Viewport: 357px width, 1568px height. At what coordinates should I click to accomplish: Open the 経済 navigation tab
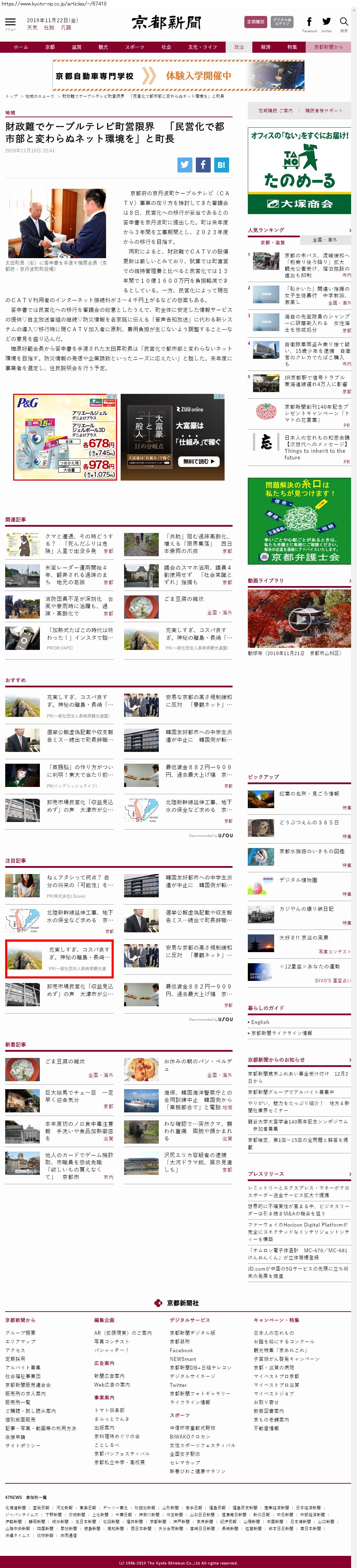(266, 47)
